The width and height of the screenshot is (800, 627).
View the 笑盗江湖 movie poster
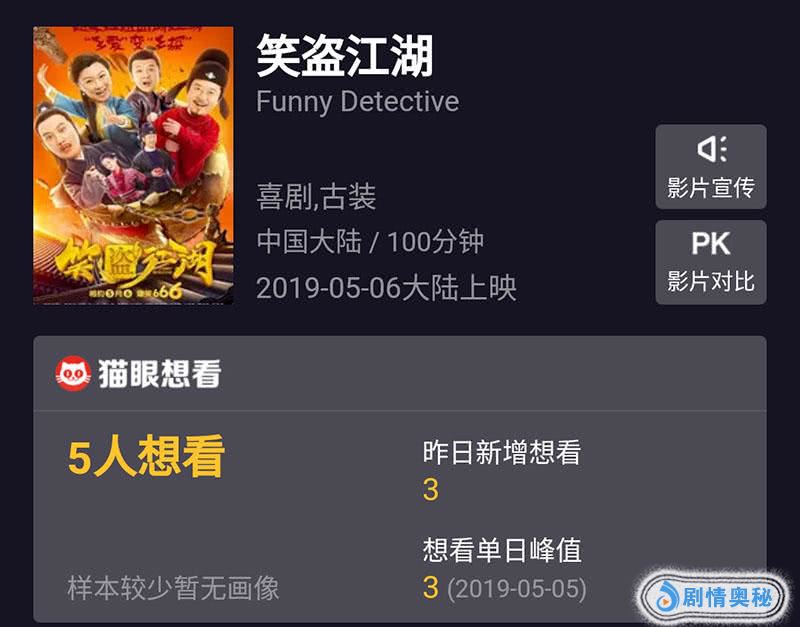coord(133,166)
